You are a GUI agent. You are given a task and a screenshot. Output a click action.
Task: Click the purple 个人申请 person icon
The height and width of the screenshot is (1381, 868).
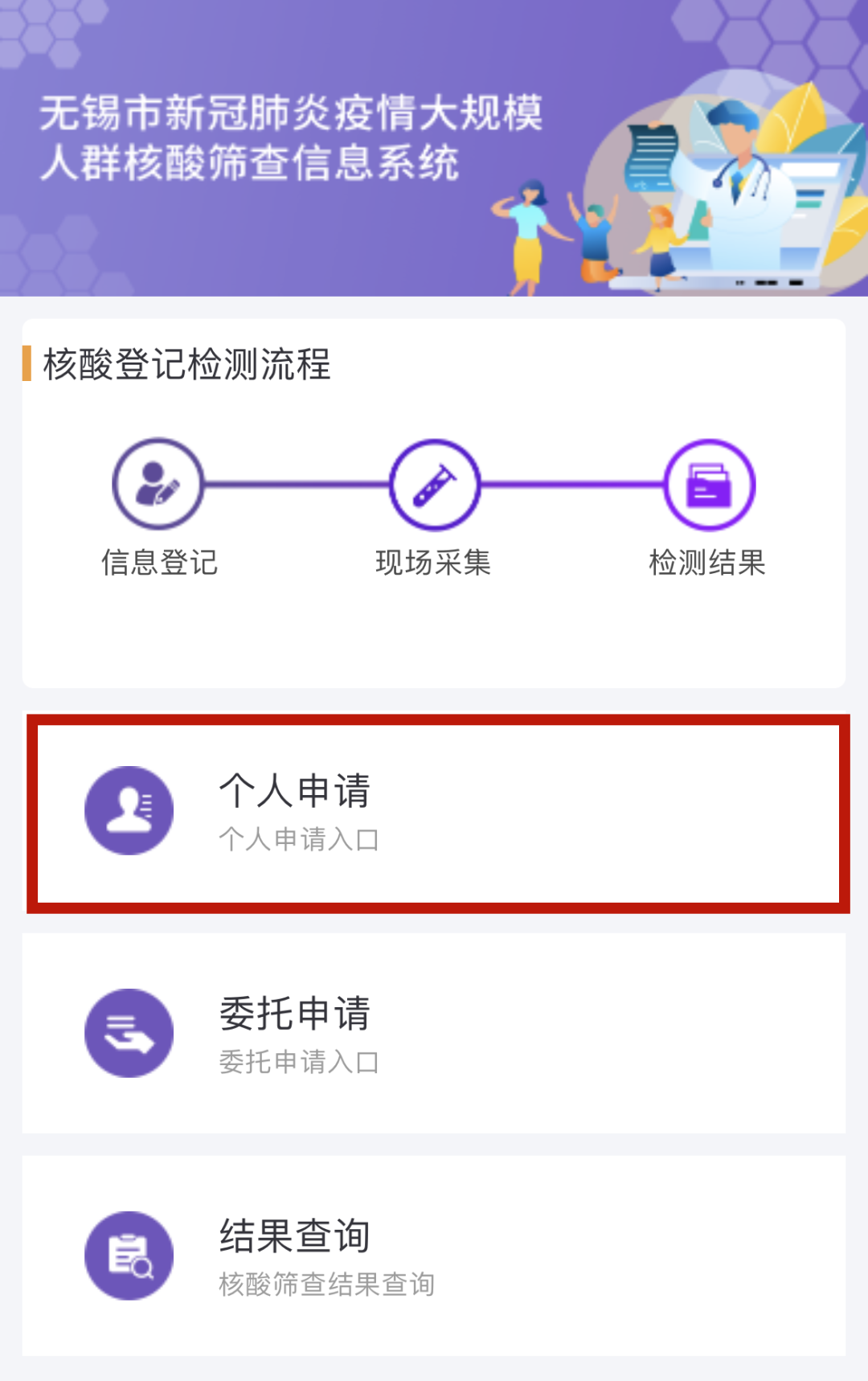(x=127, y=810)
